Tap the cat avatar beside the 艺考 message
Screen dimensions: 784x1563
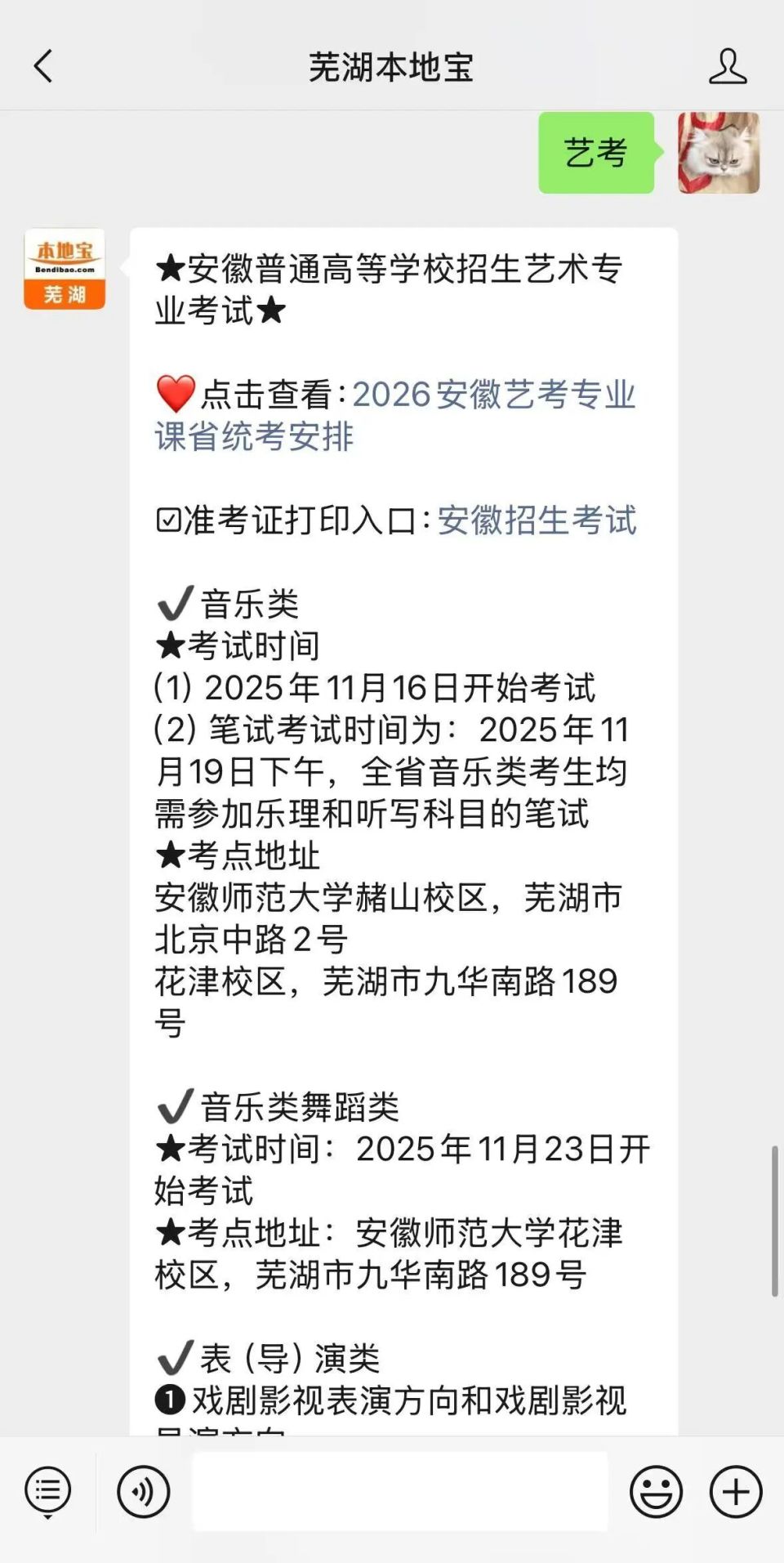point(719,152)
